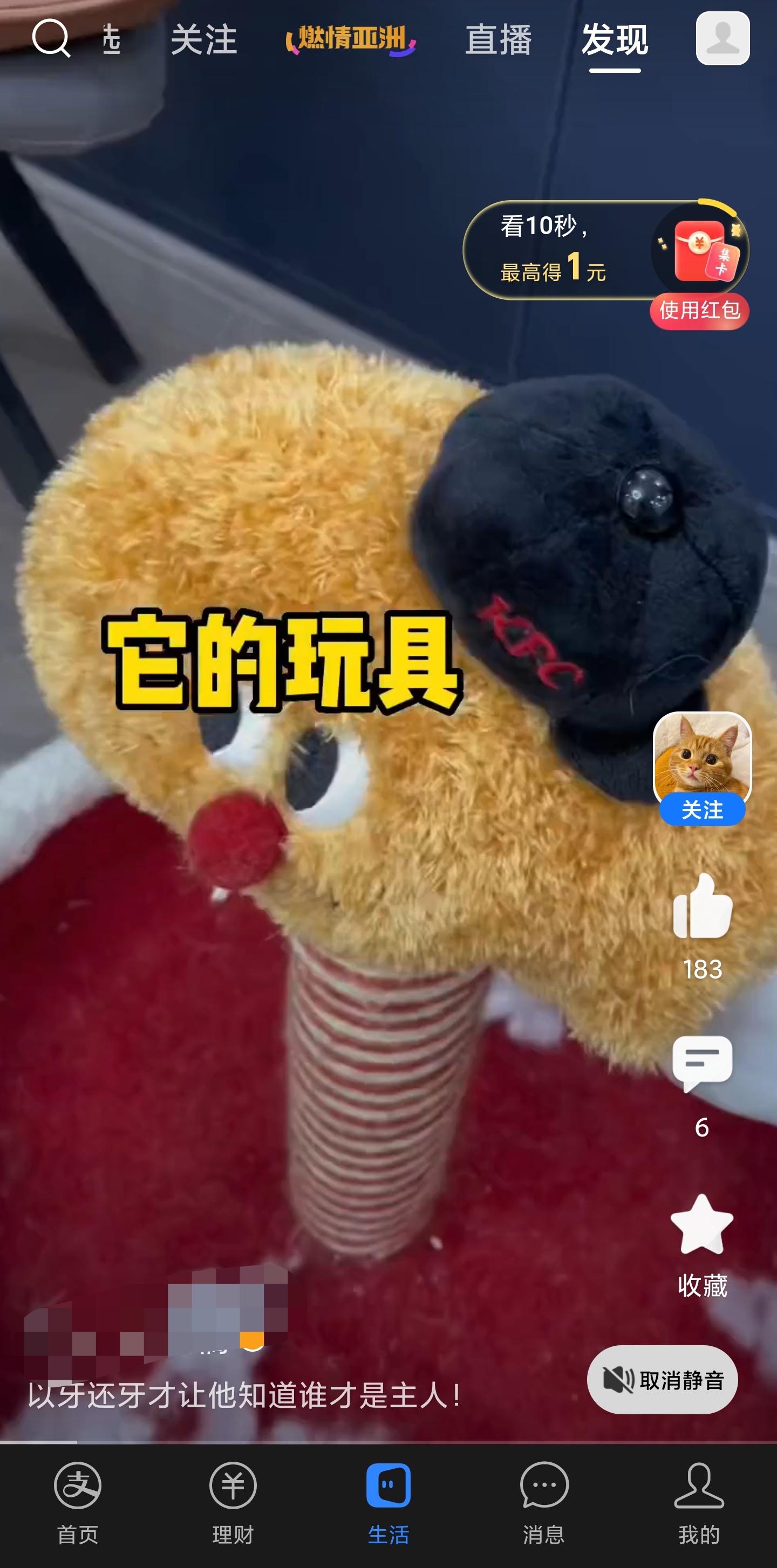This screenshot has height=1568, width=777.
Task: Open the 燃情亚洲 tab
Action: pos(351,39)
